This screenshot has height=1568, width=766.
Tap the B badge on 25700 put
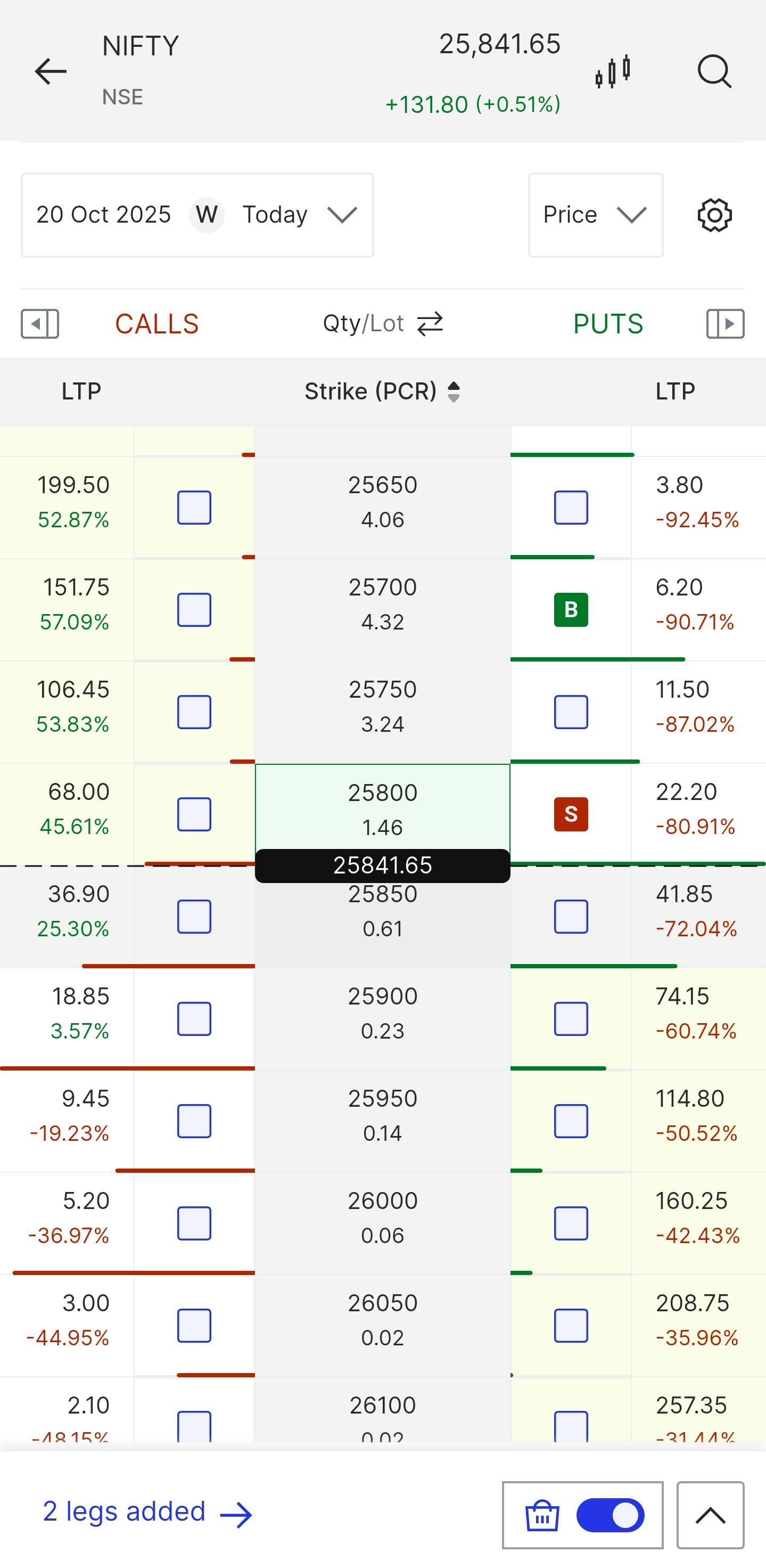tap(571, 609)
